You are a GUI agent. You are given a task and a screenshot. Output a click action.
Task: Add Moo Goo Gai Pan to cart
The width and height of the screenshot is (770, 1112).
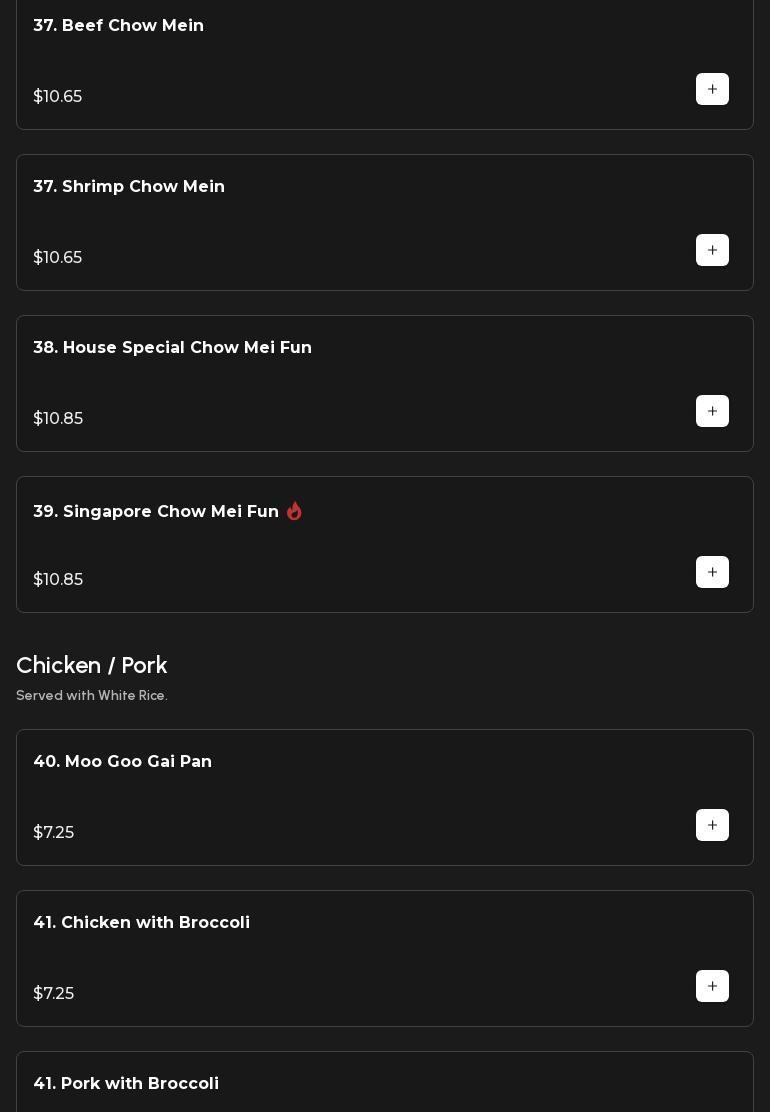[x=712, y=825]
